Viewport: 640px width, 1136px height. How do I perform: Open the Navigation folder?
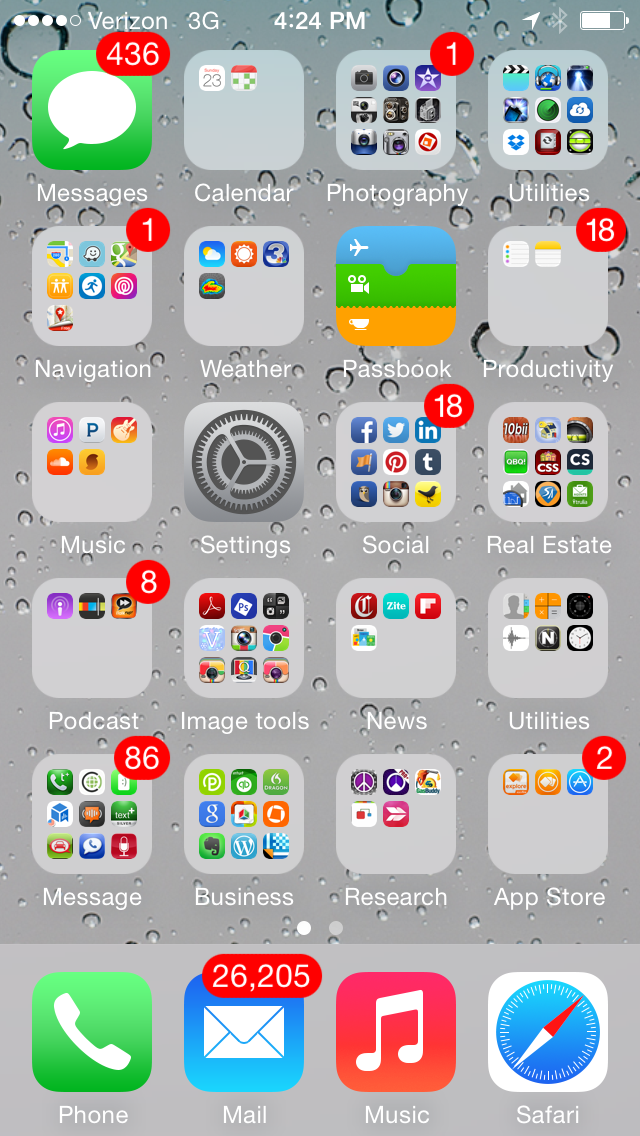coord(92,286)
